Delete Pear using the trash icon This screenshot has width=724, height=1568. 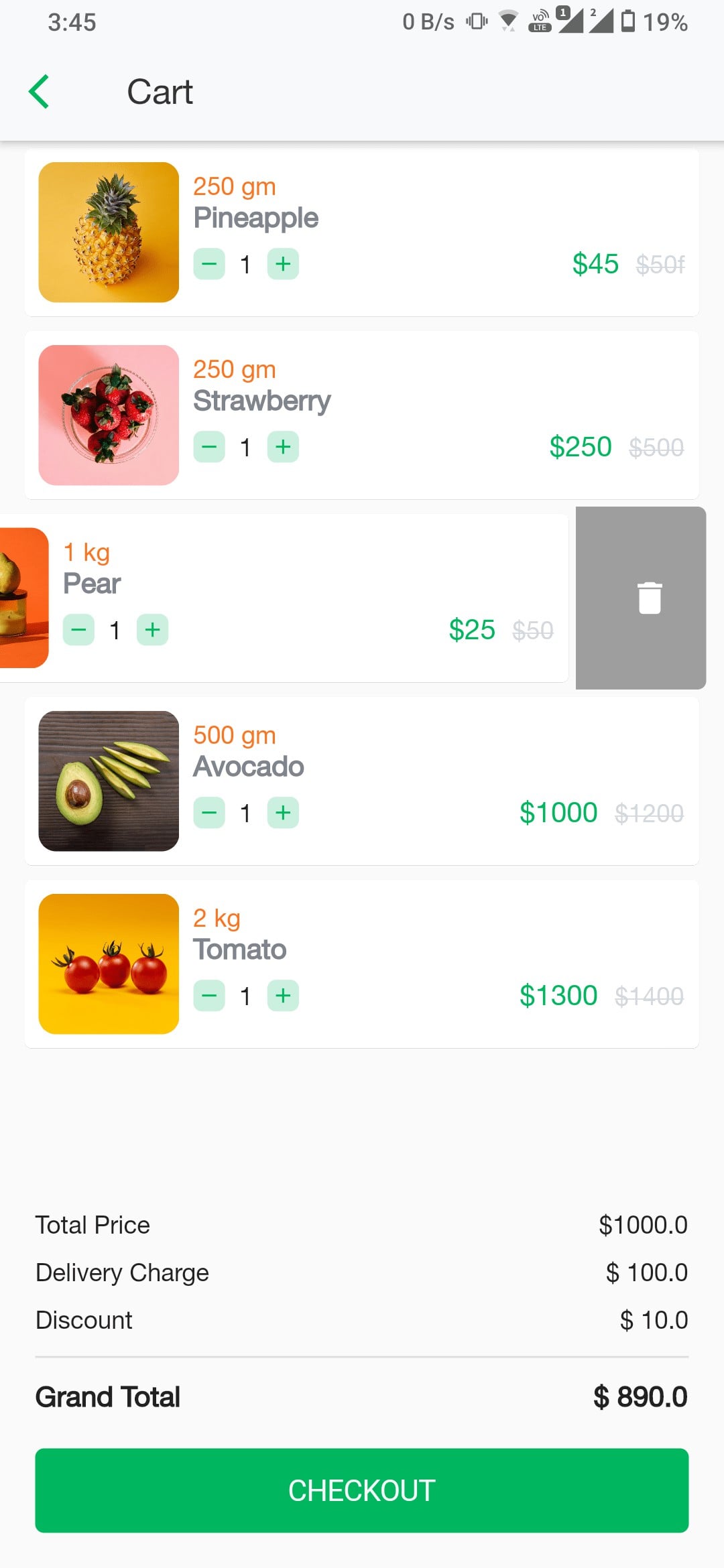(648, 598)
